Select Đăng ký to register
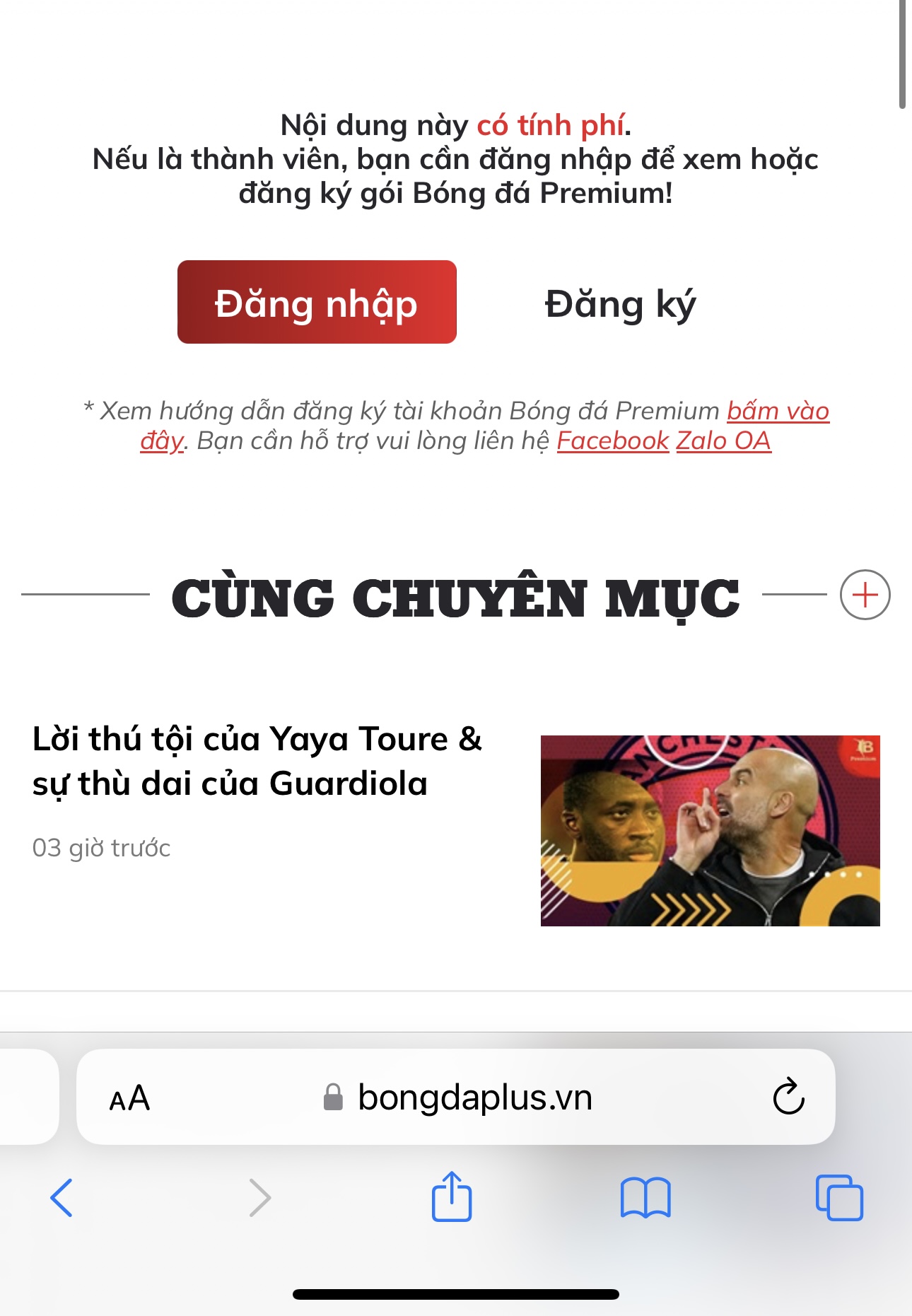This screenshot has width=912, height=1316. [620, 304]
